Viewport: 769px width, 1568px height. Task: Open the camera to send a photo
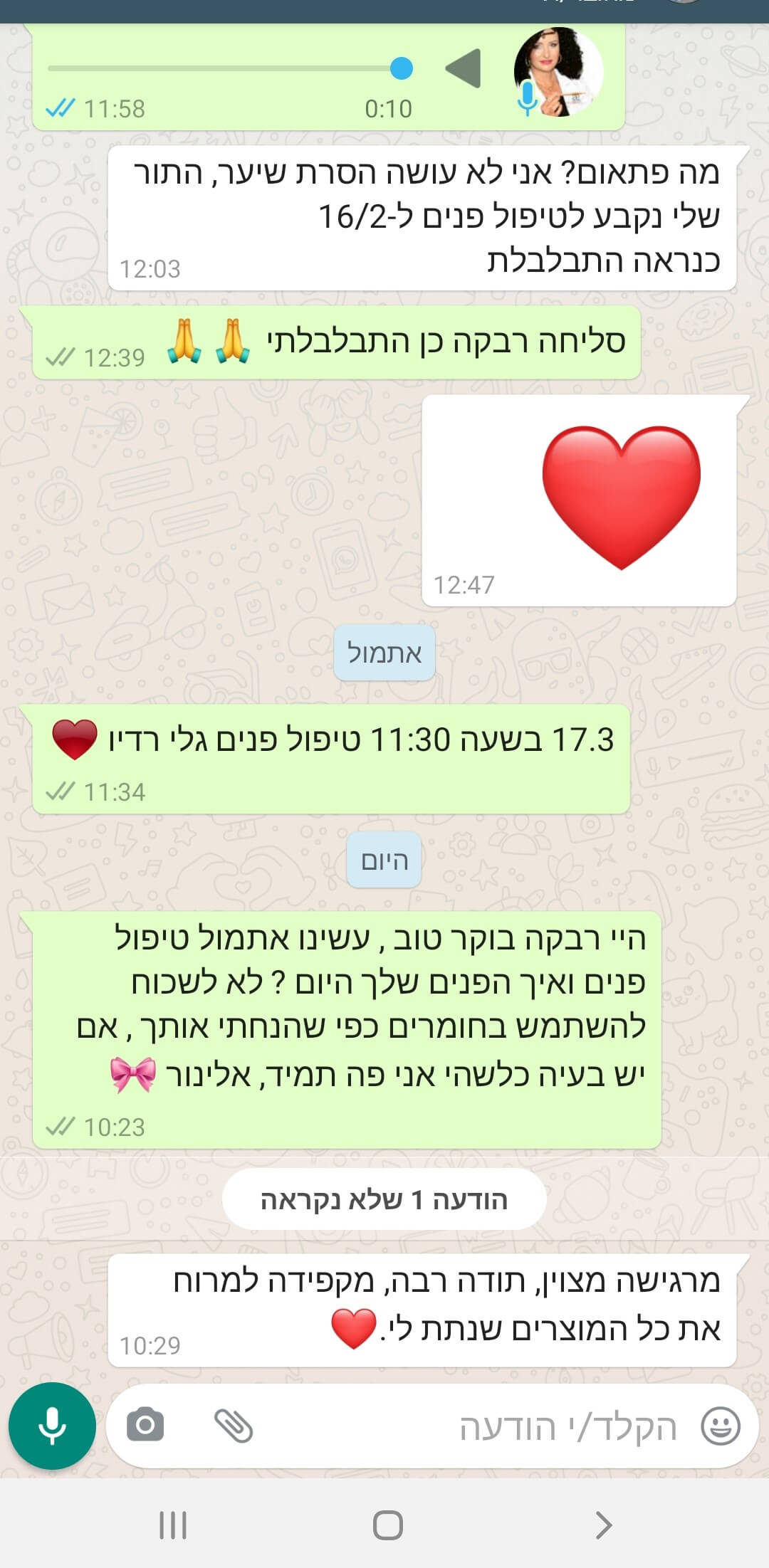point(145,1426)
